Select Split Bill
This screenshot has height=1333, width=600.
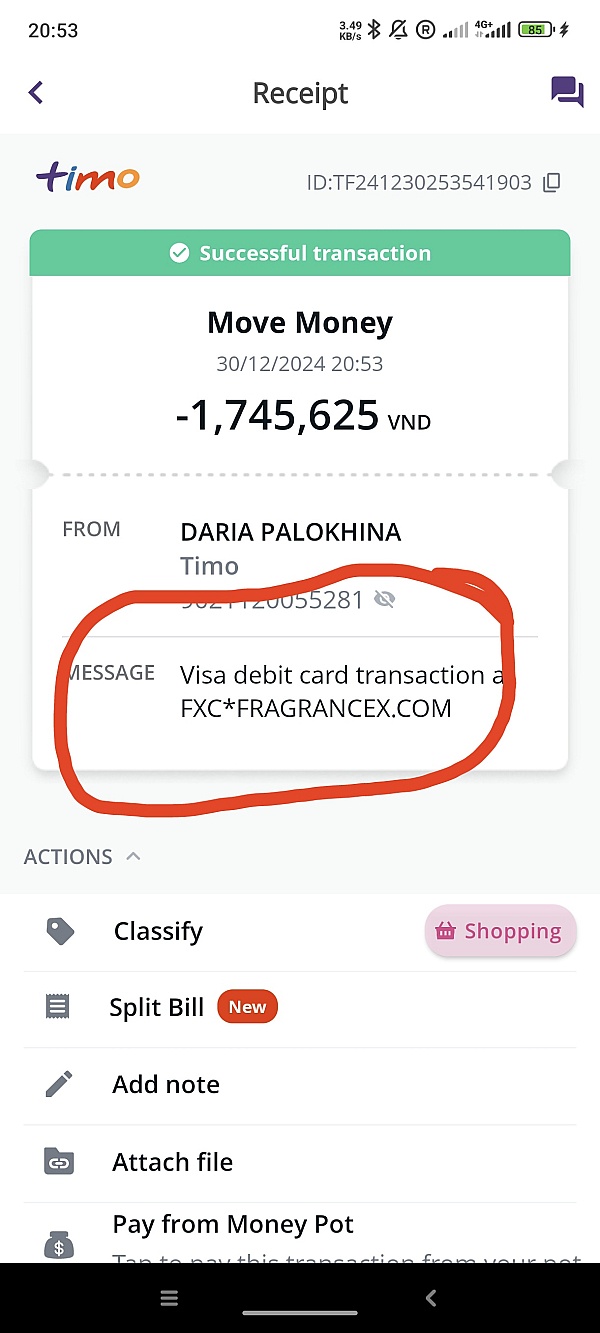tap(157, 1008)
